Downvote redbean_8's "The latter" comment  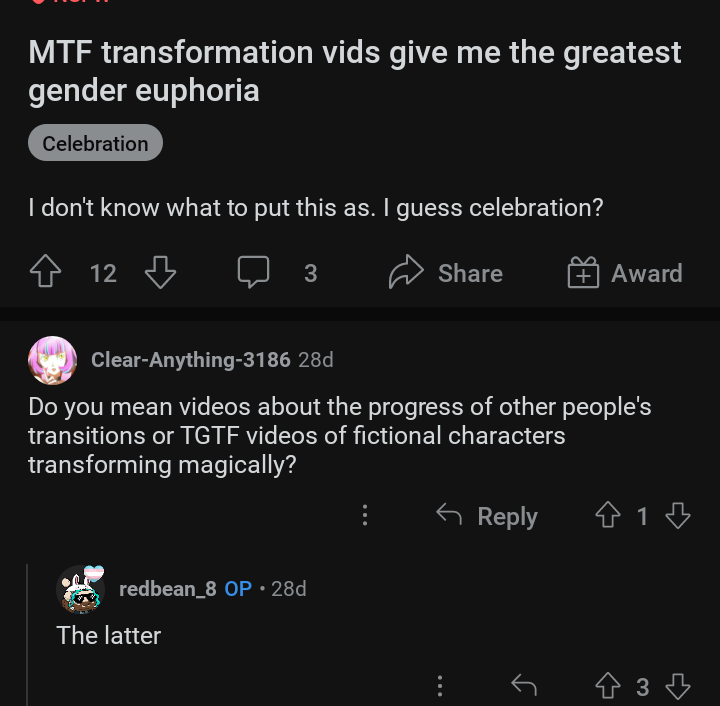tap(678, 686)
